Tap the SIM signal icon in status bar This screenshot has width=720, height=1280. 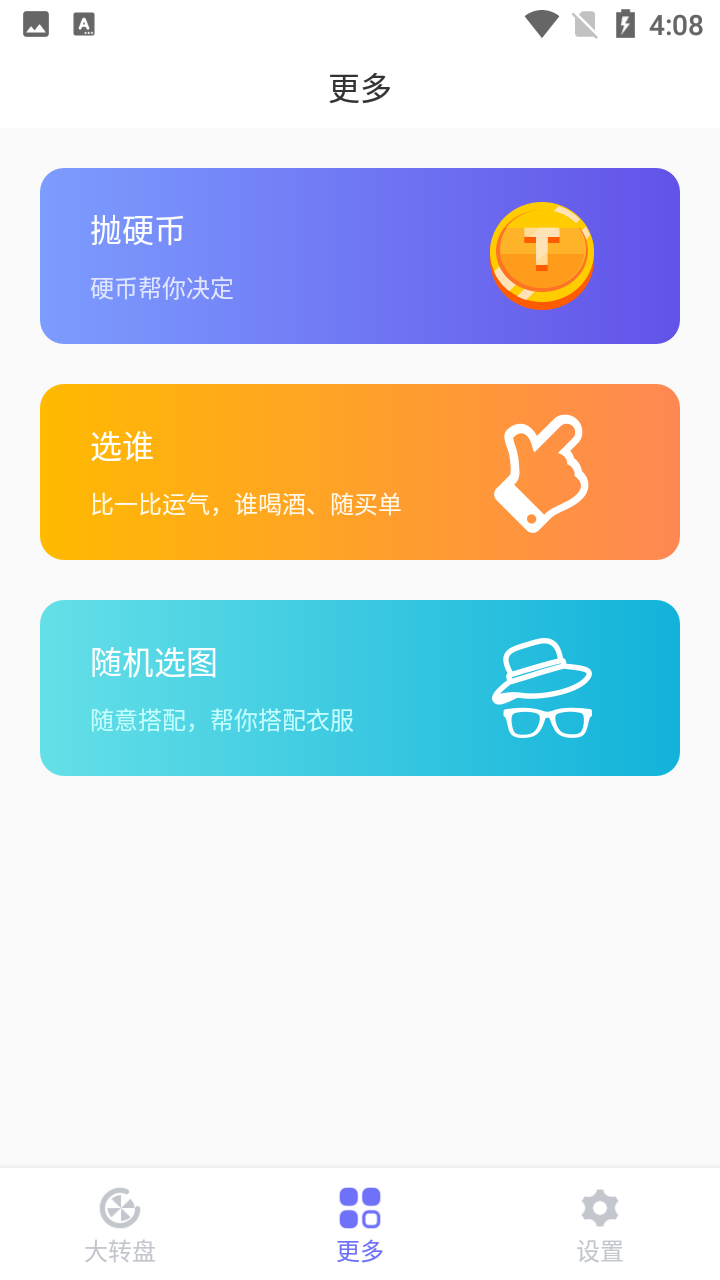(x=585, y=23)
